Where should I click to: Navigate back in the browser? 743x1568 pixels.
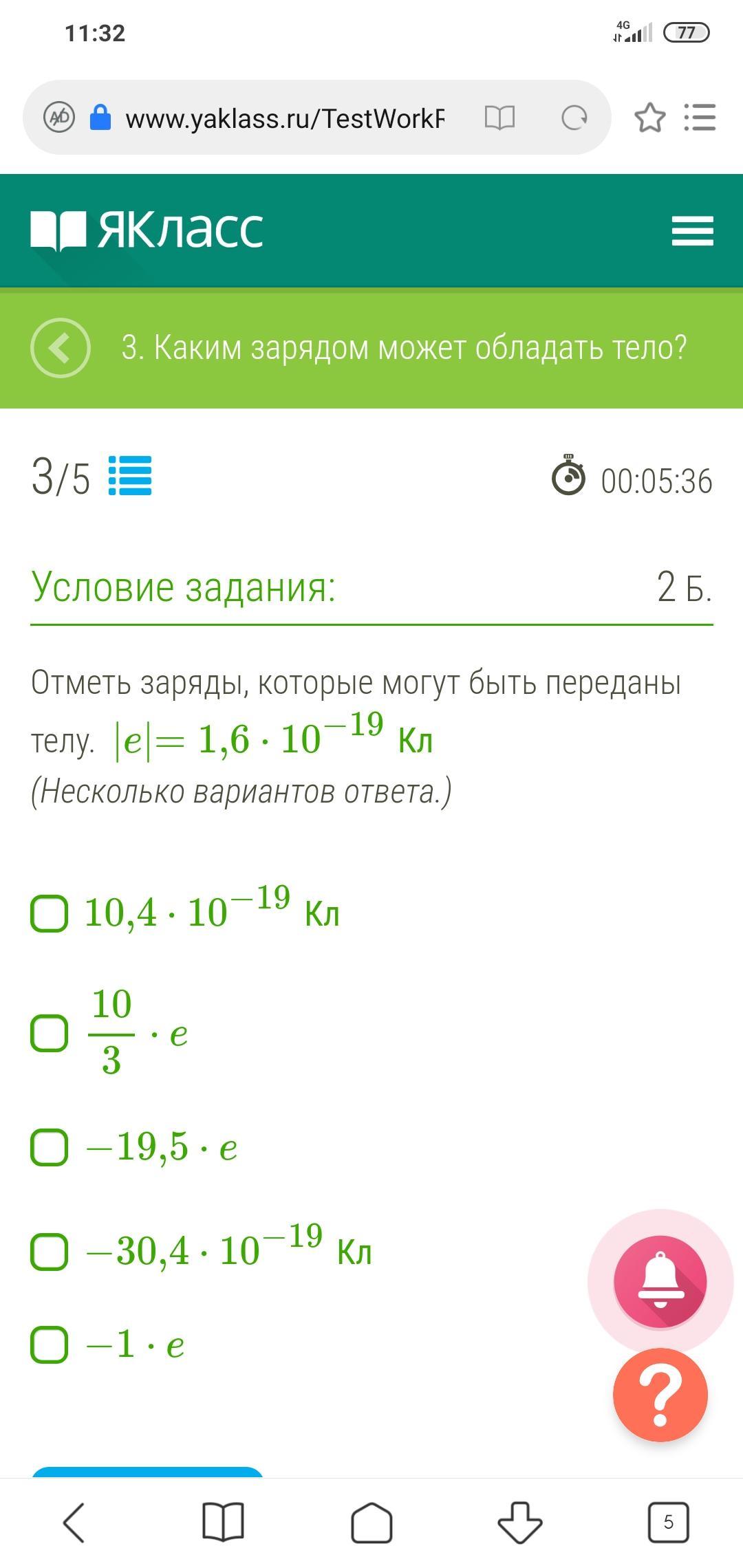point(74,1522)
